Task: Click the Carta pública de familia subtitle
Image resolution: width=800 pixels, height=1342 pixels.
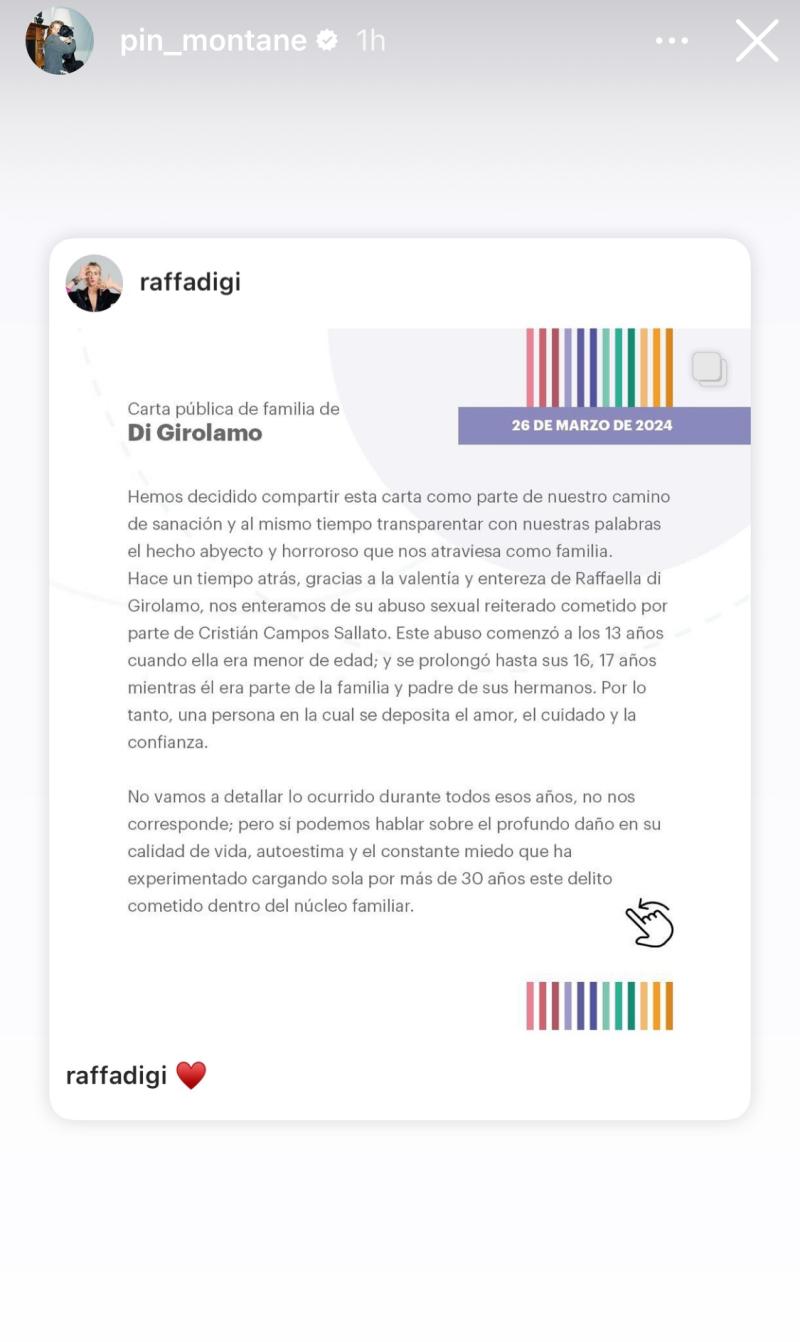Action: tap(232, 408)
